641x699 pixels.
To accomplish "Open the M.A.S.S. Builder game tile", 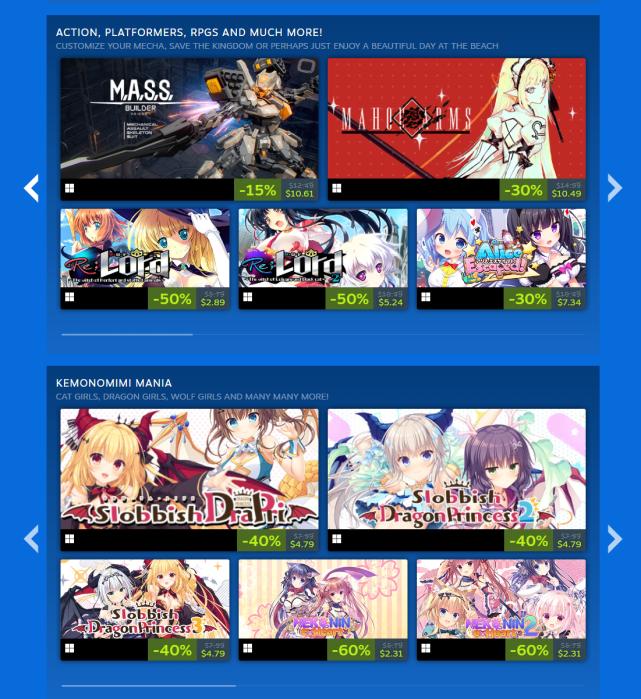I will (189, 120).
